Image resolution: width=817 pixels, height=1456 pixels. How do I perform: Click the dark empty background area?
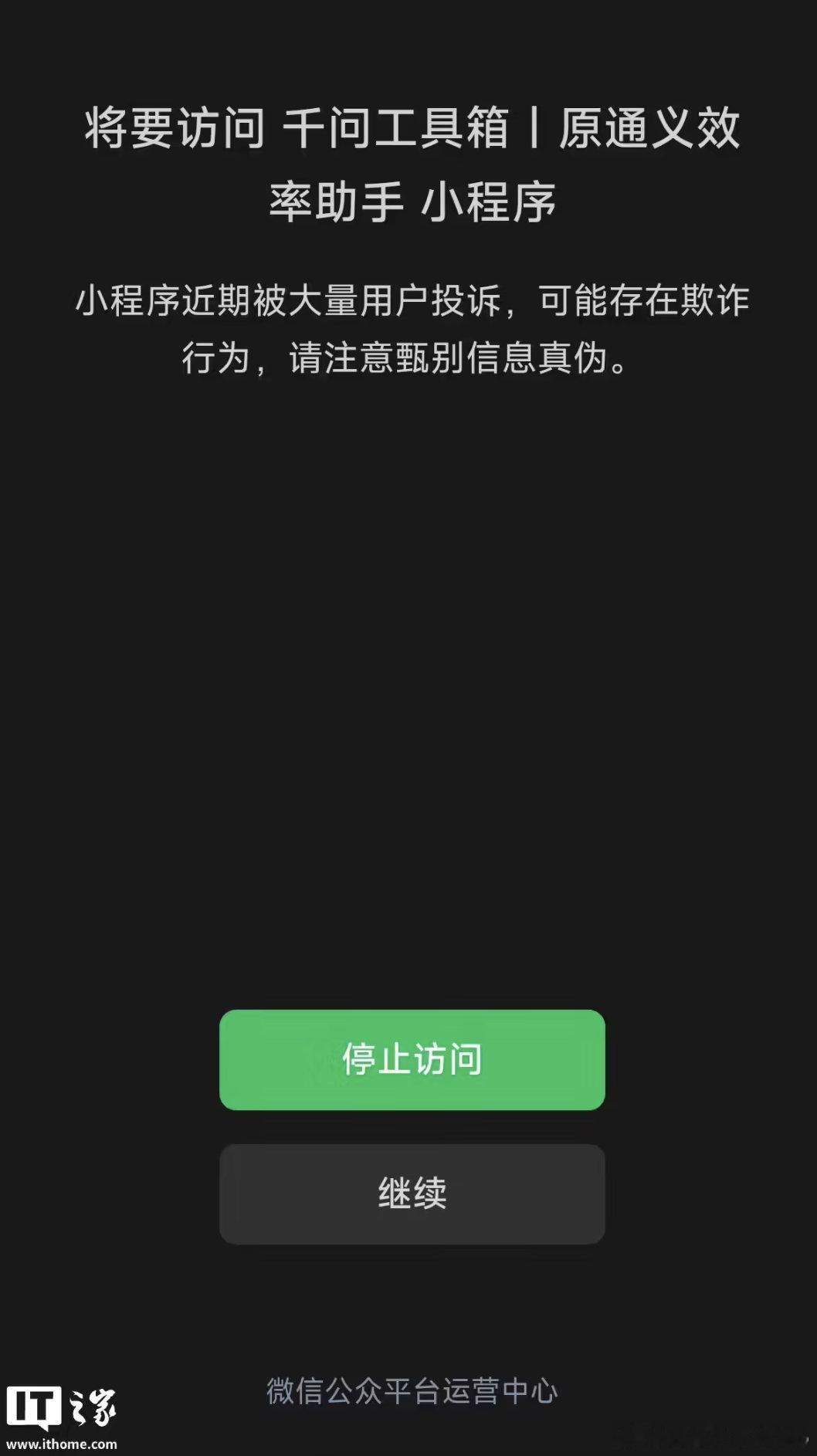408,695
